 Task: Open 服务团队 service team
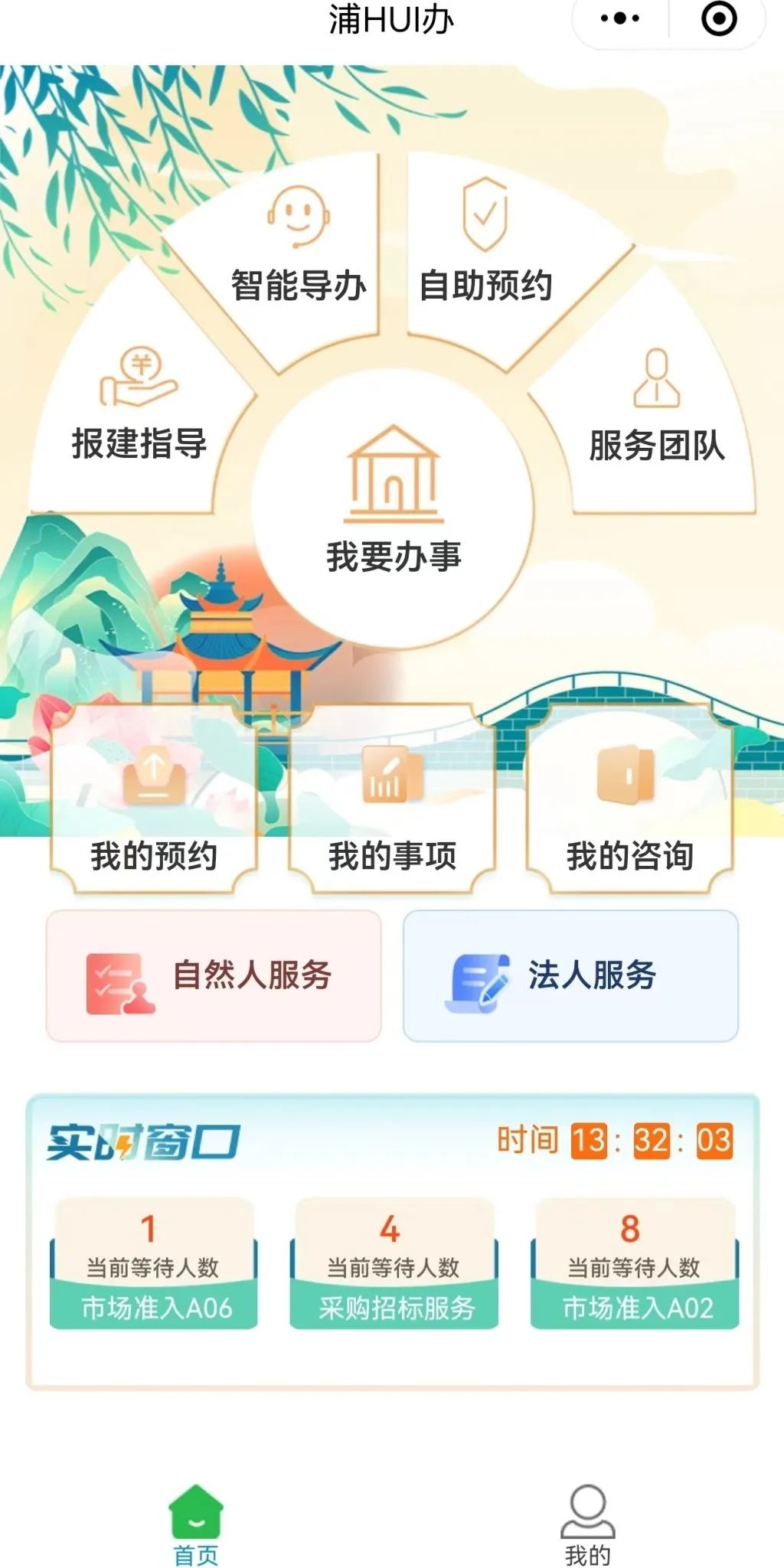coord(657,410)
